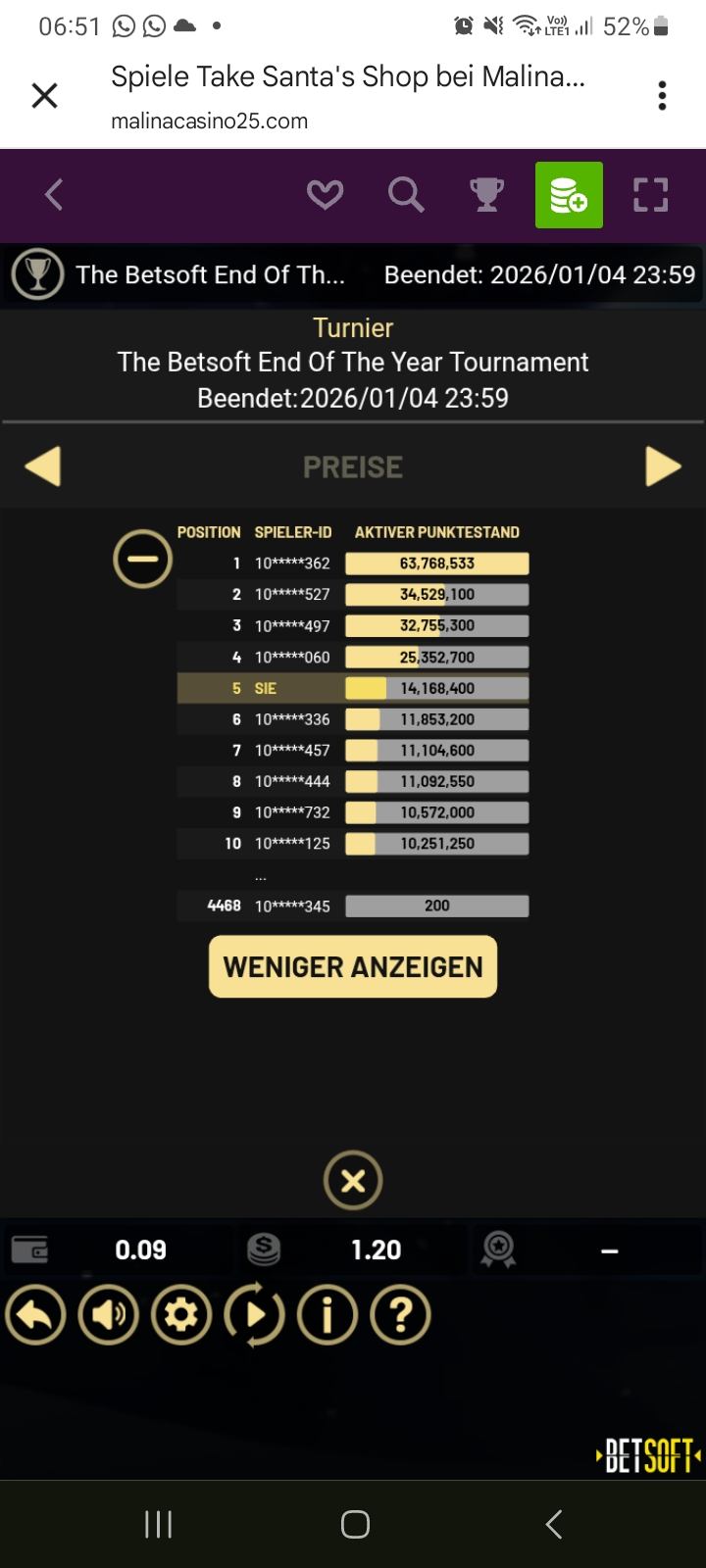Return to game with back arrow button
The width and height of the screenshot is (706, 1568).
[36, 1315]
